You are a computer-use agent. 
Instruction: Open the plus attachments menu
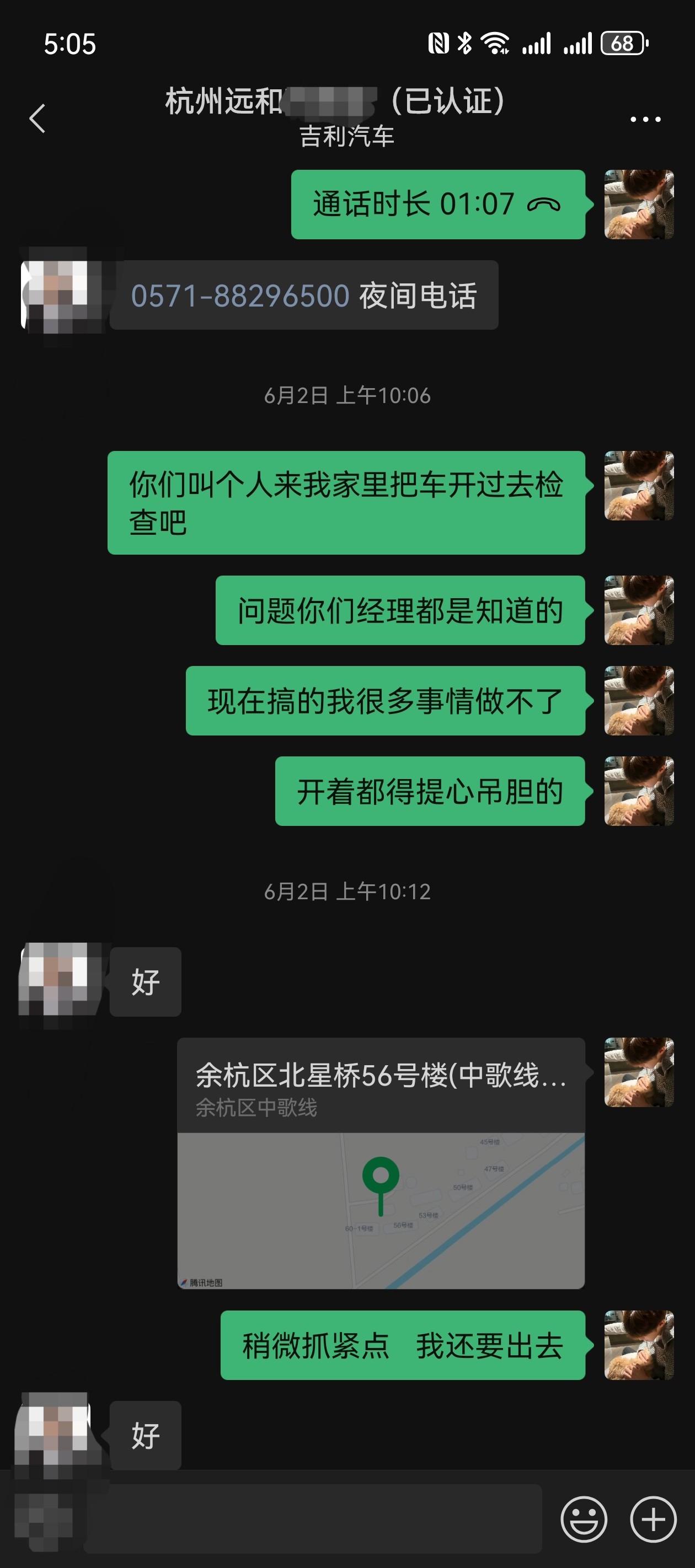pyautogui.click(x=653, y=1519)
